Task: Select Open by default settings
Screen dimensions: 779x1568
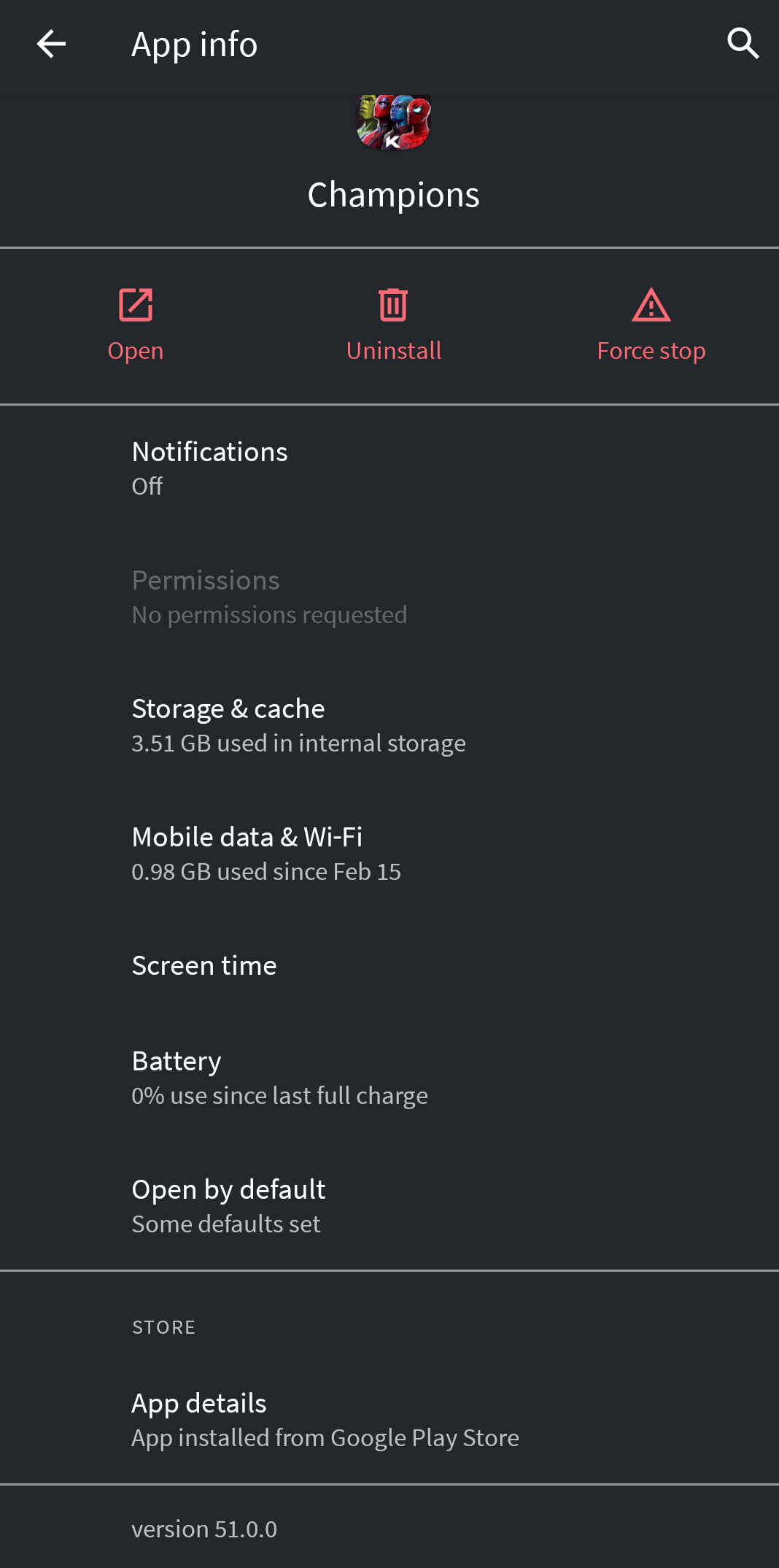Action: (x=389, y=1206)
